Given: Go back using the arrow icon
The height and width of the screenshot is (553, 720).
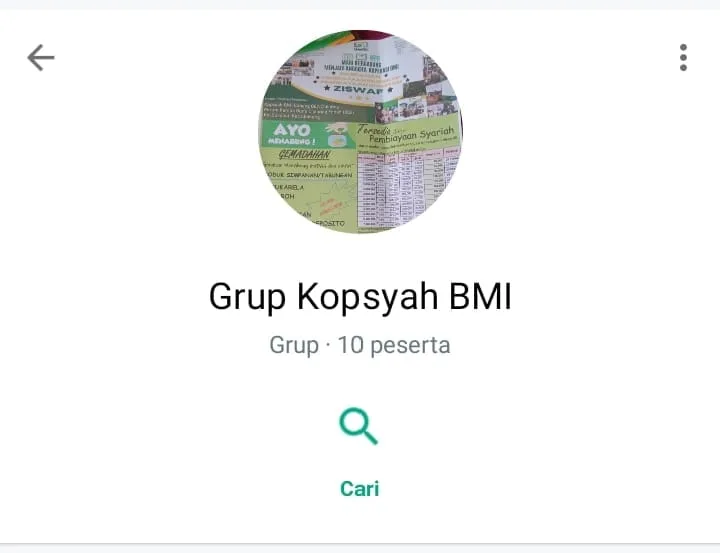Looking at the screenshot, I should pos(41,58).
